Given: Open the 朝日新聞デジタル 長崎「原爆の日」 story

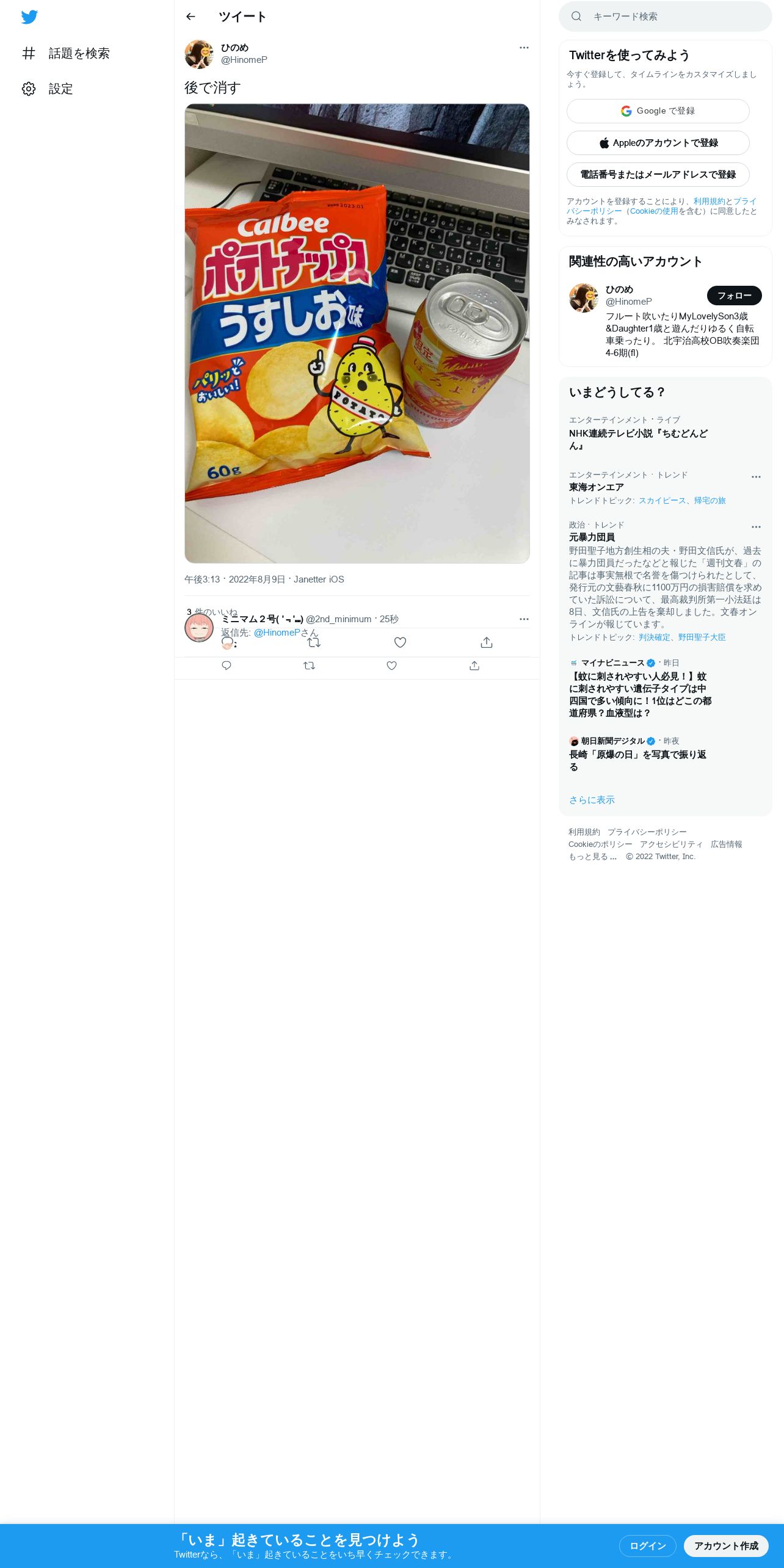Looking at the screenshot, I should (x=638, y=761).
